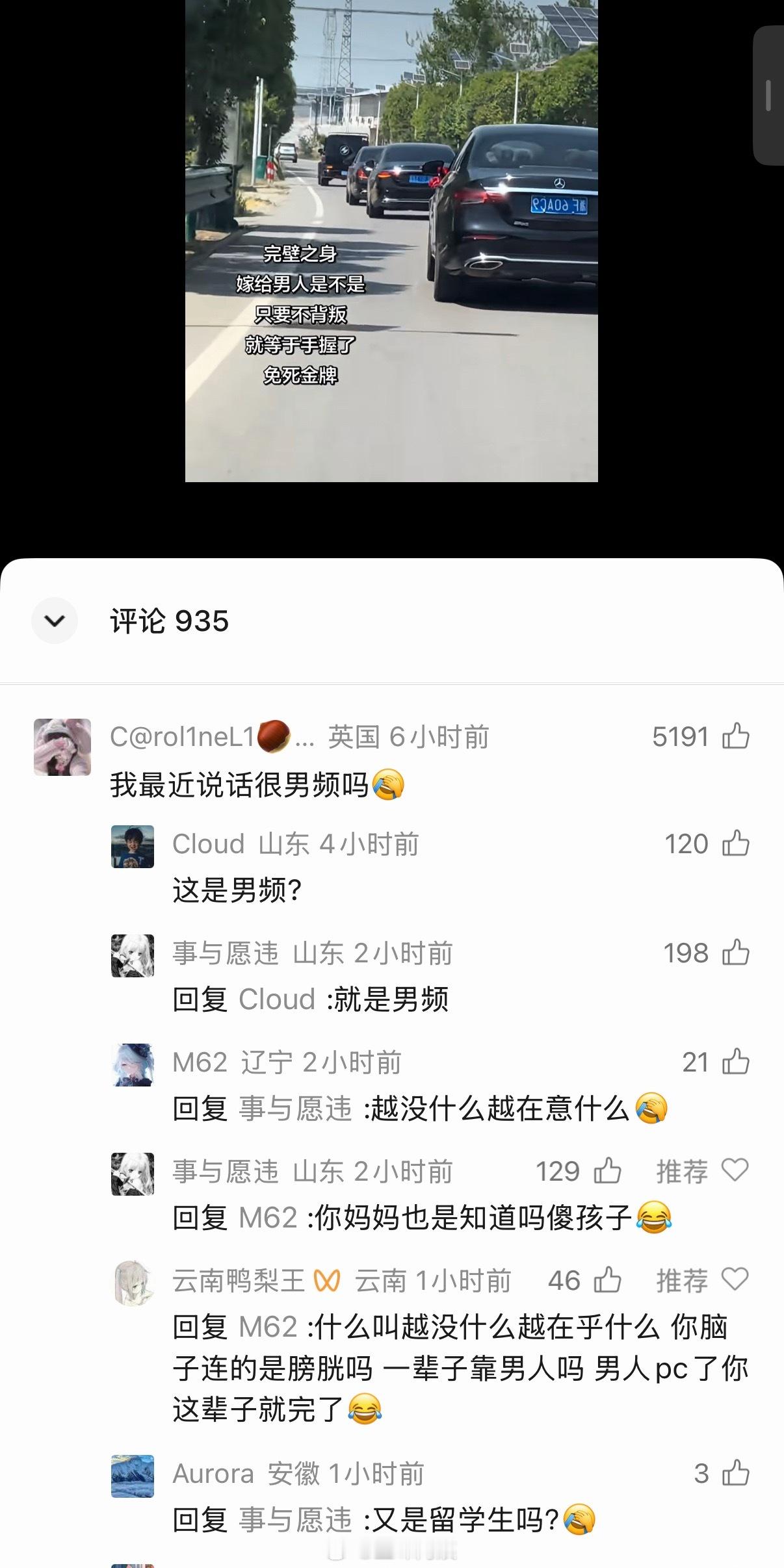784x1568 pixels.
Task: Open Aurora's profile avatar
Action: [133, 1476]
